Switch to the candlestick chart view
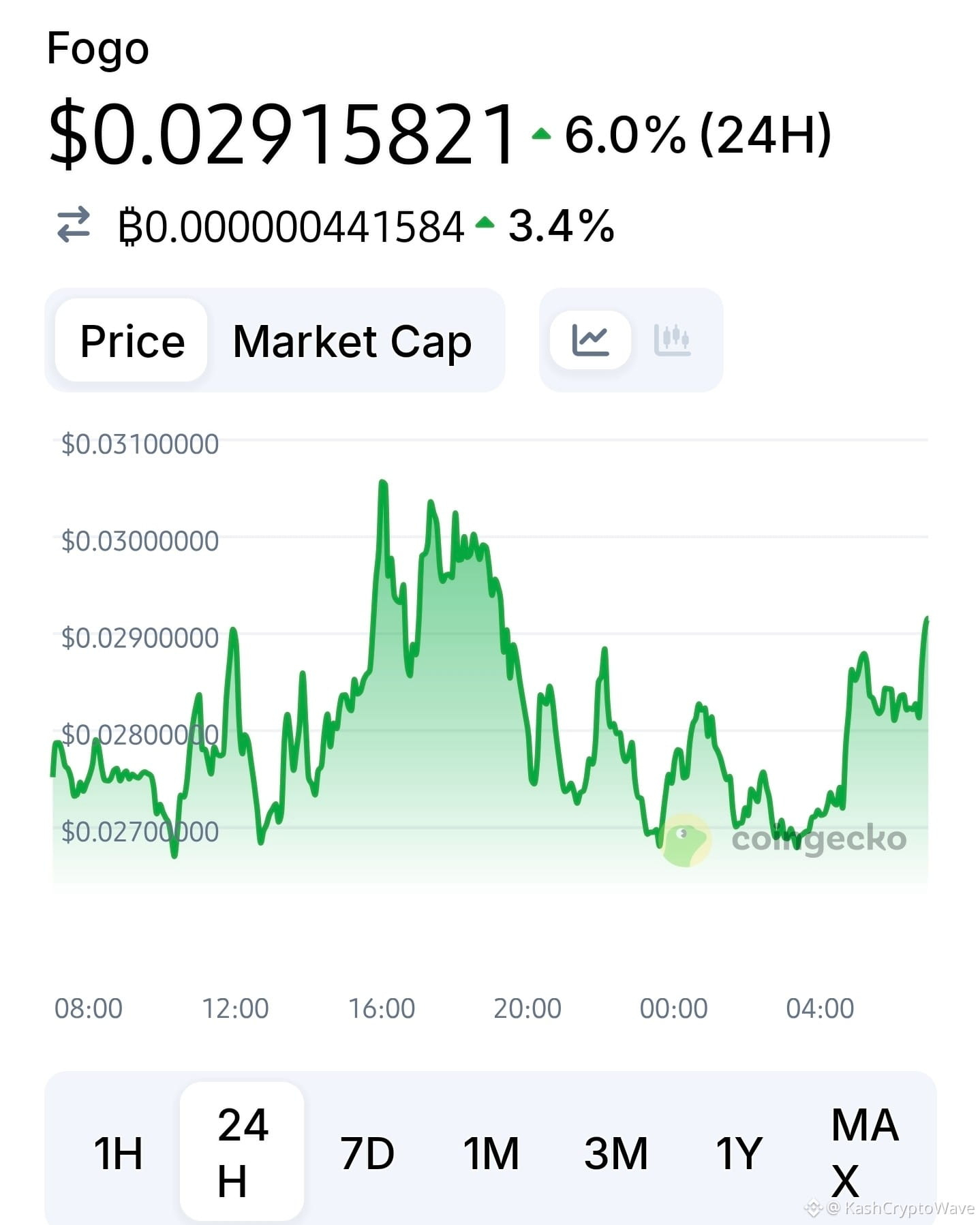 pos(672,339)
